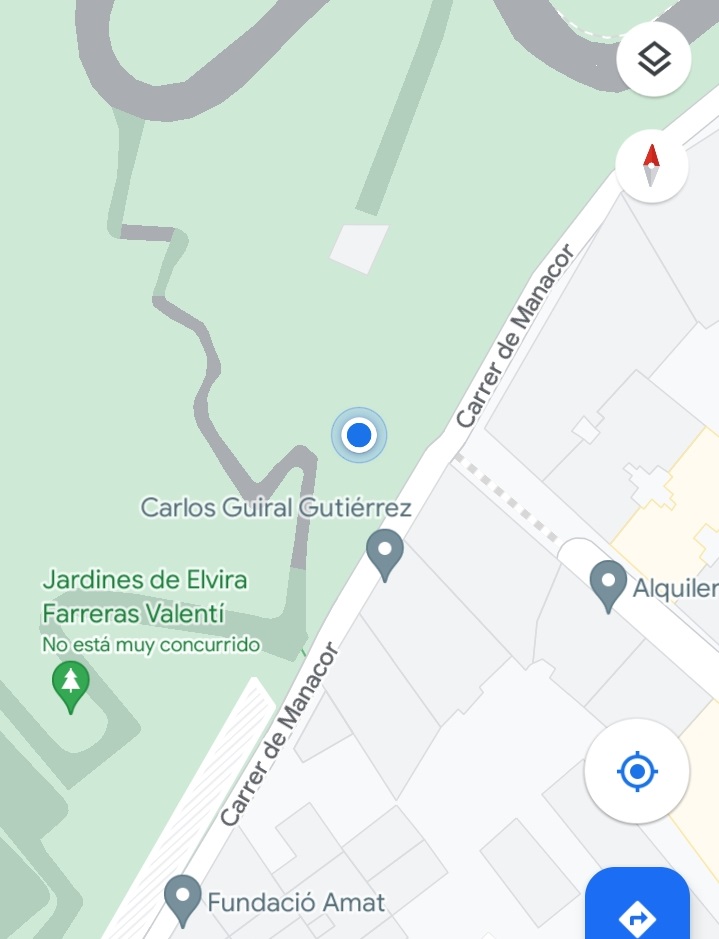
Task: Open the map layers selector
Action: pyautogui.click(x=654, y=60)
